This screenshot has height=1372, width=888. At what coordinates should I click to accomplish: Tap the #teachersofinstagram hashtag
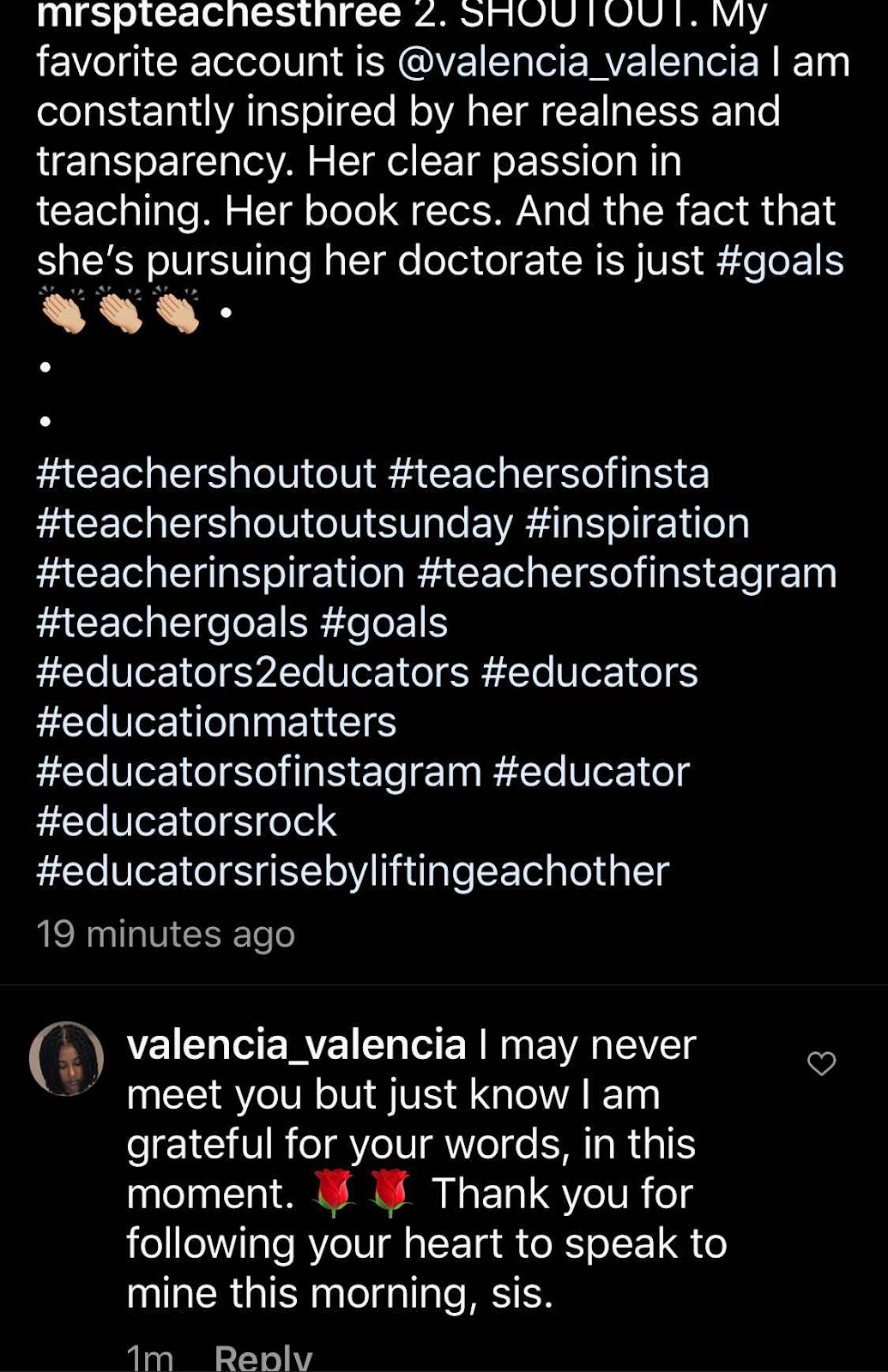(x=627, y=573)
